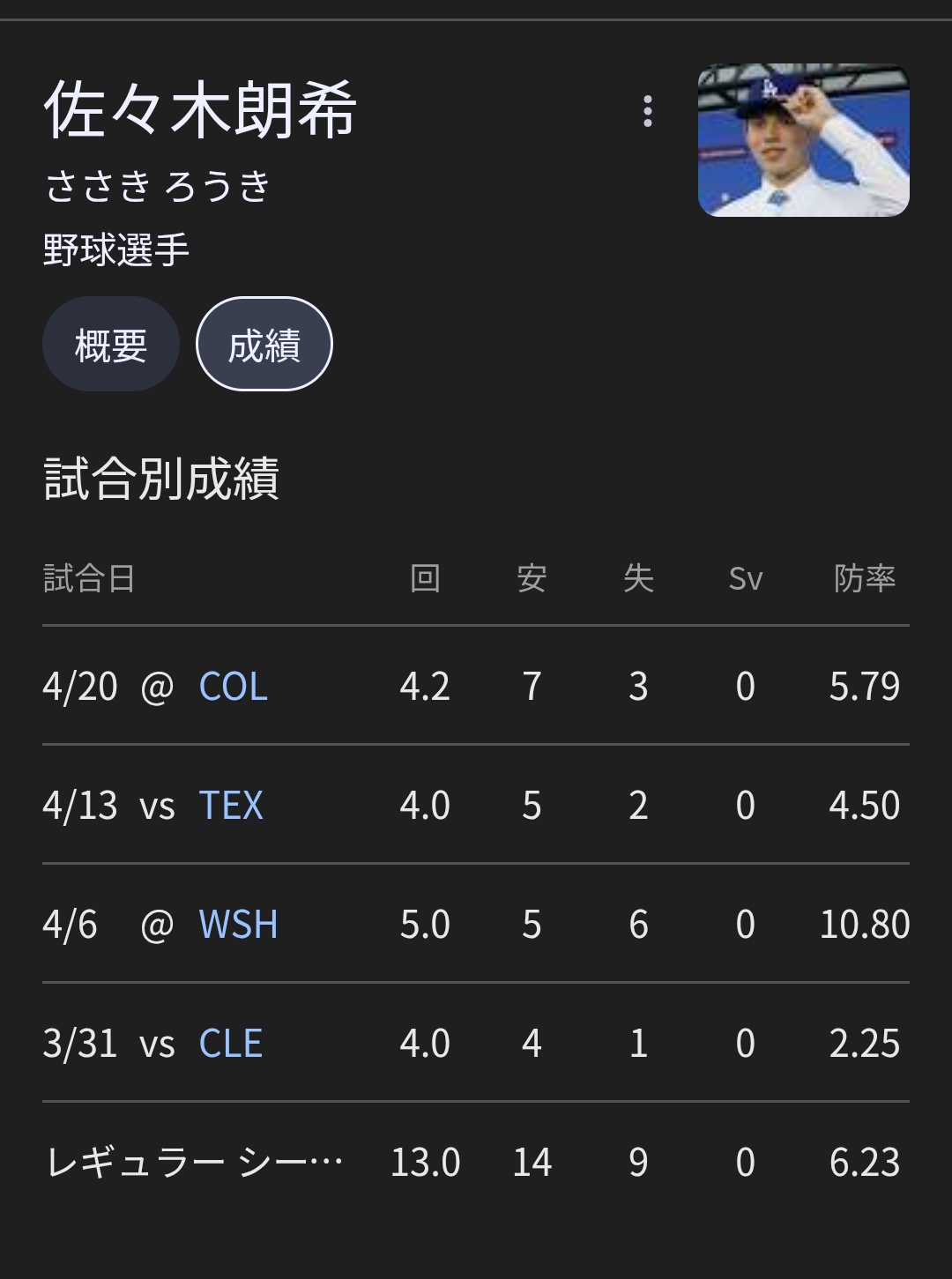Select the 成績 tab

(264, 345)
